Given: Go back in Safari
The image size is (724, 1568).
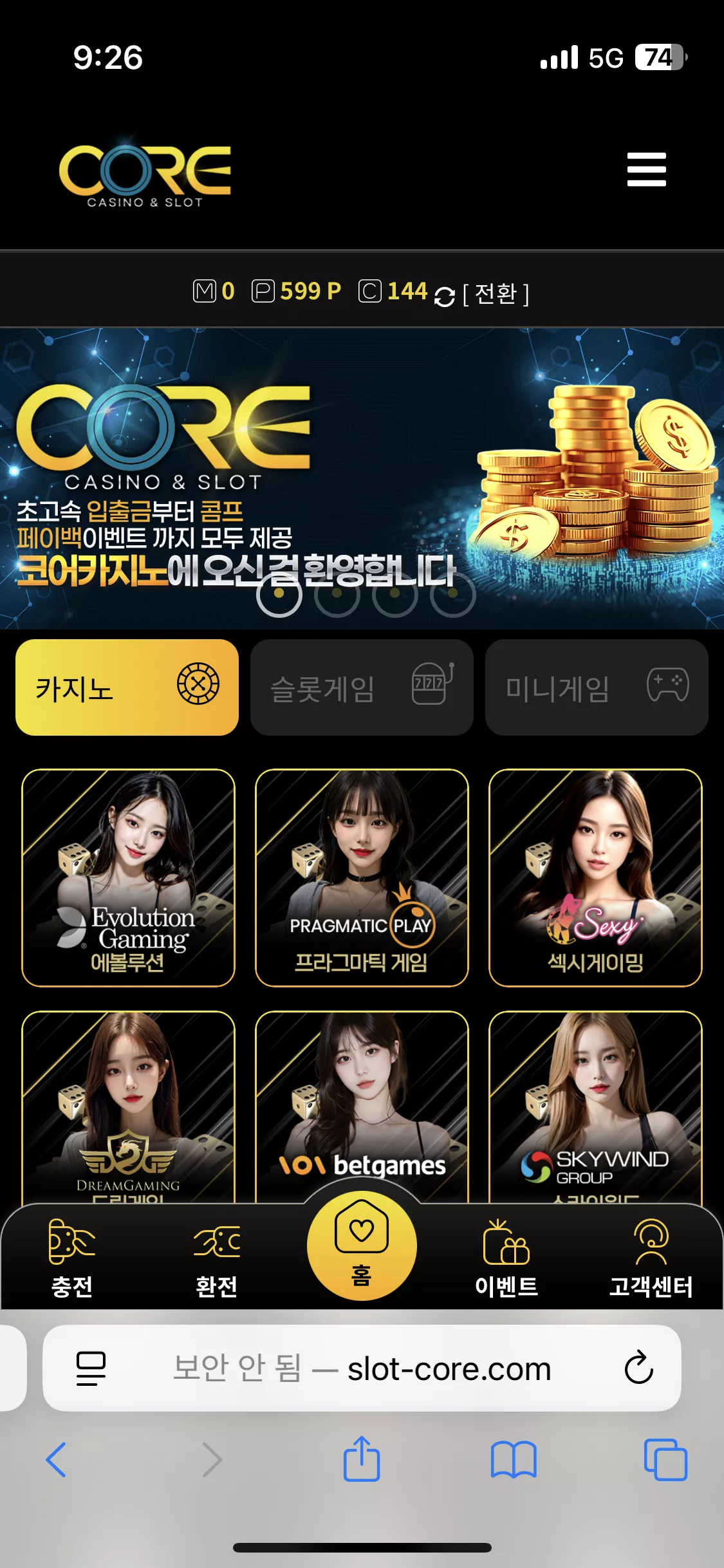Looking at the screenshot, I should pyautogui.click(x=56, y=1459).
